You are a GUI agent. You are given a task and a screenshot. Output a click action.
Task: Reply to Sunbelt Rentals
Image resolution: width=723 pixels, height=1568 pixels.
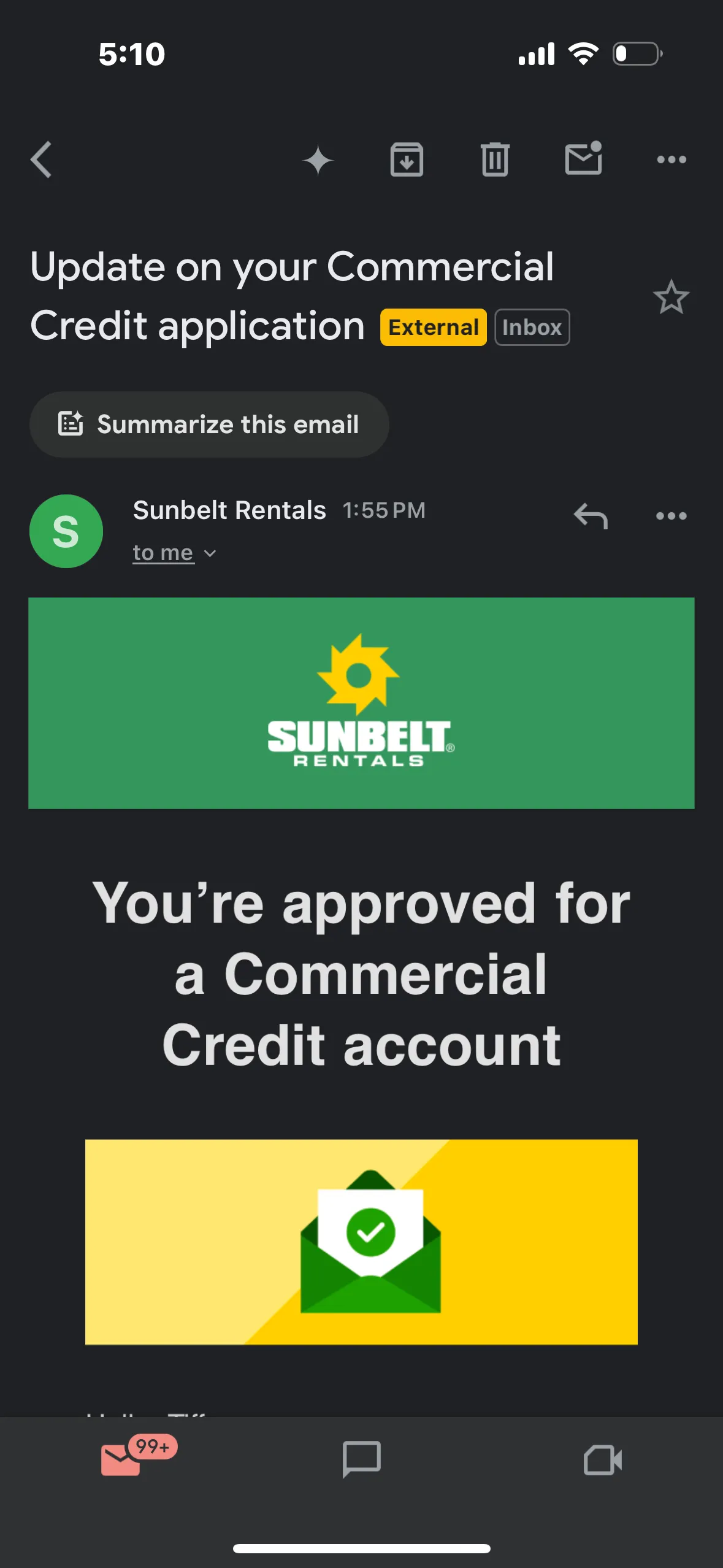pyautogui.click(x=591, y=516)
